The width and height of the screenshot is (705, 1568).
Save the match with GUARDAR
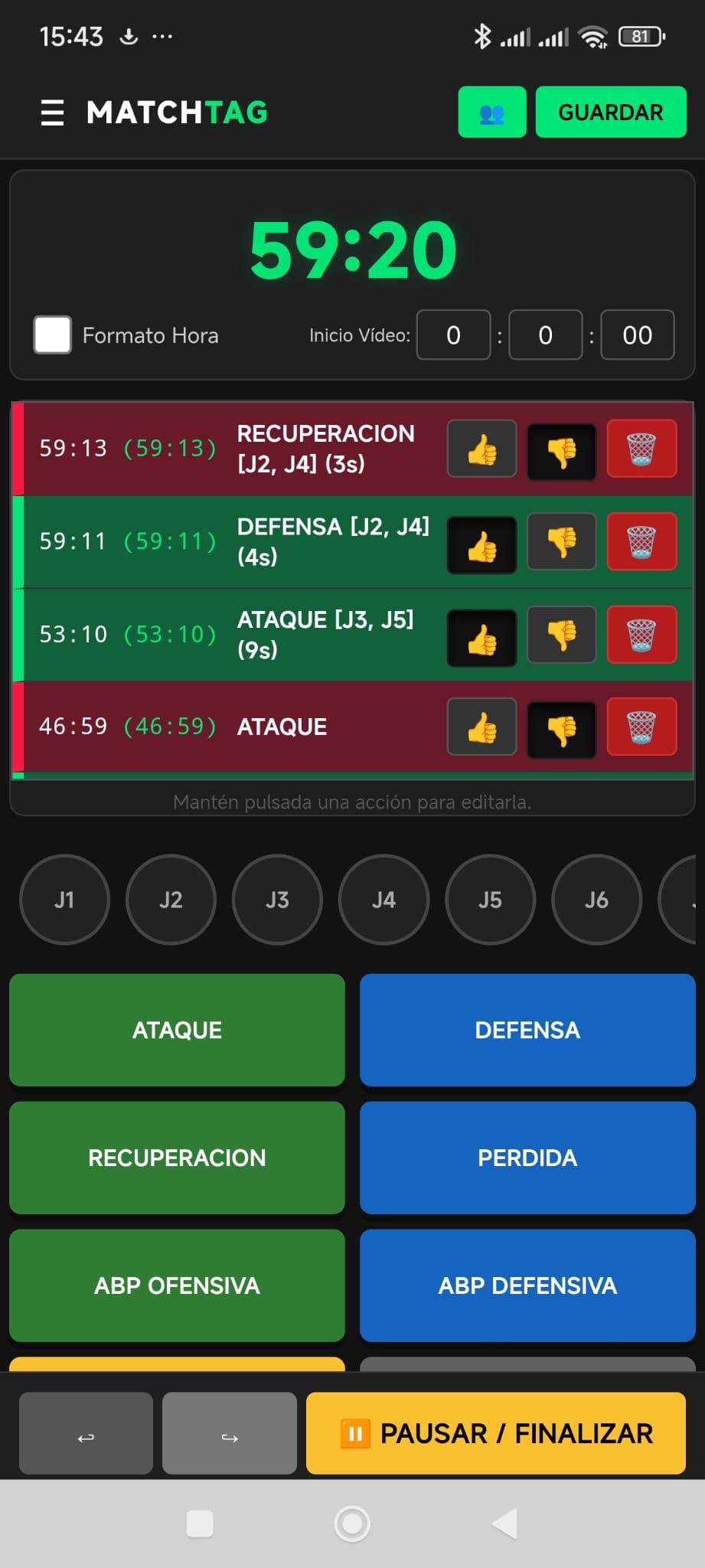pyautogui.click(x=610, y=113)
